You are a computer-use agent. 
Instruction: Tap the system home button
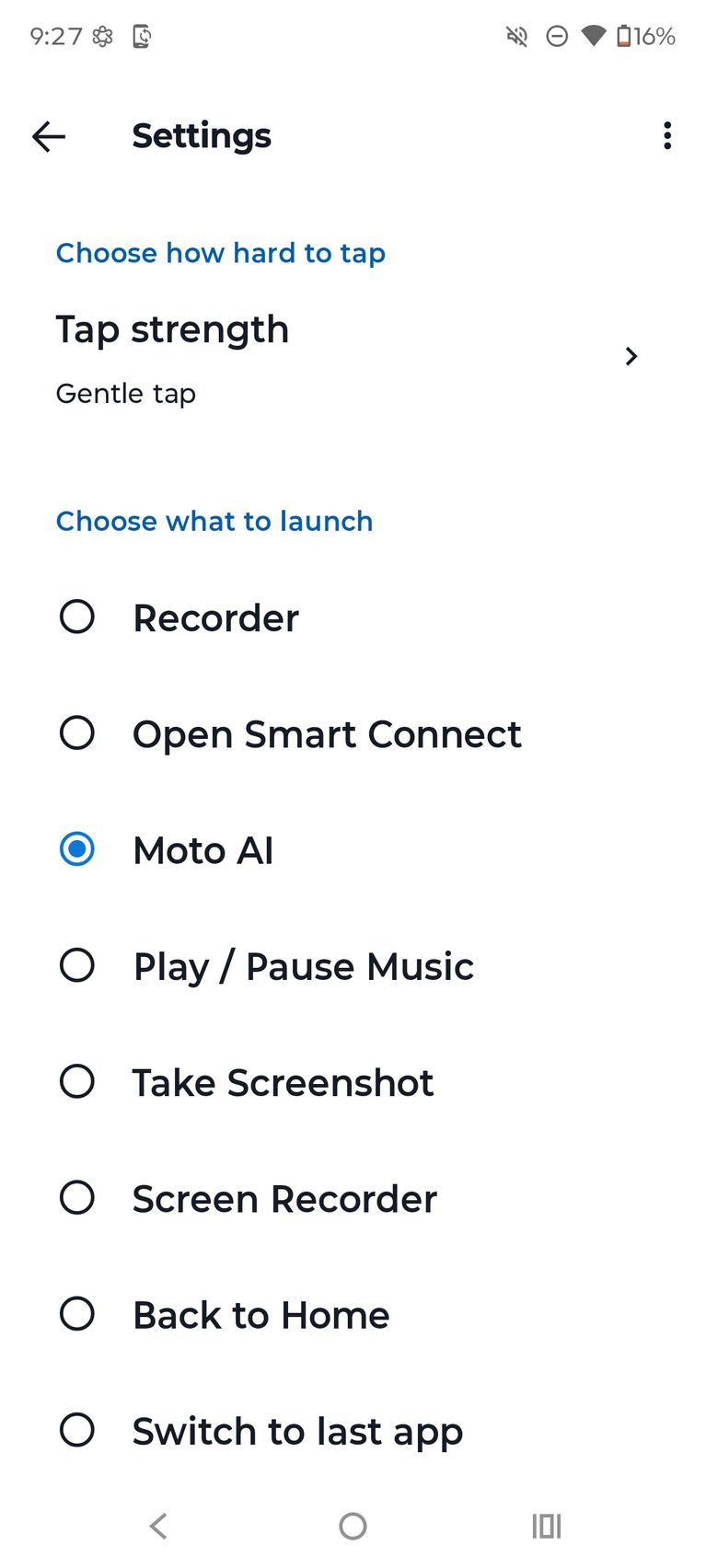353,1527
